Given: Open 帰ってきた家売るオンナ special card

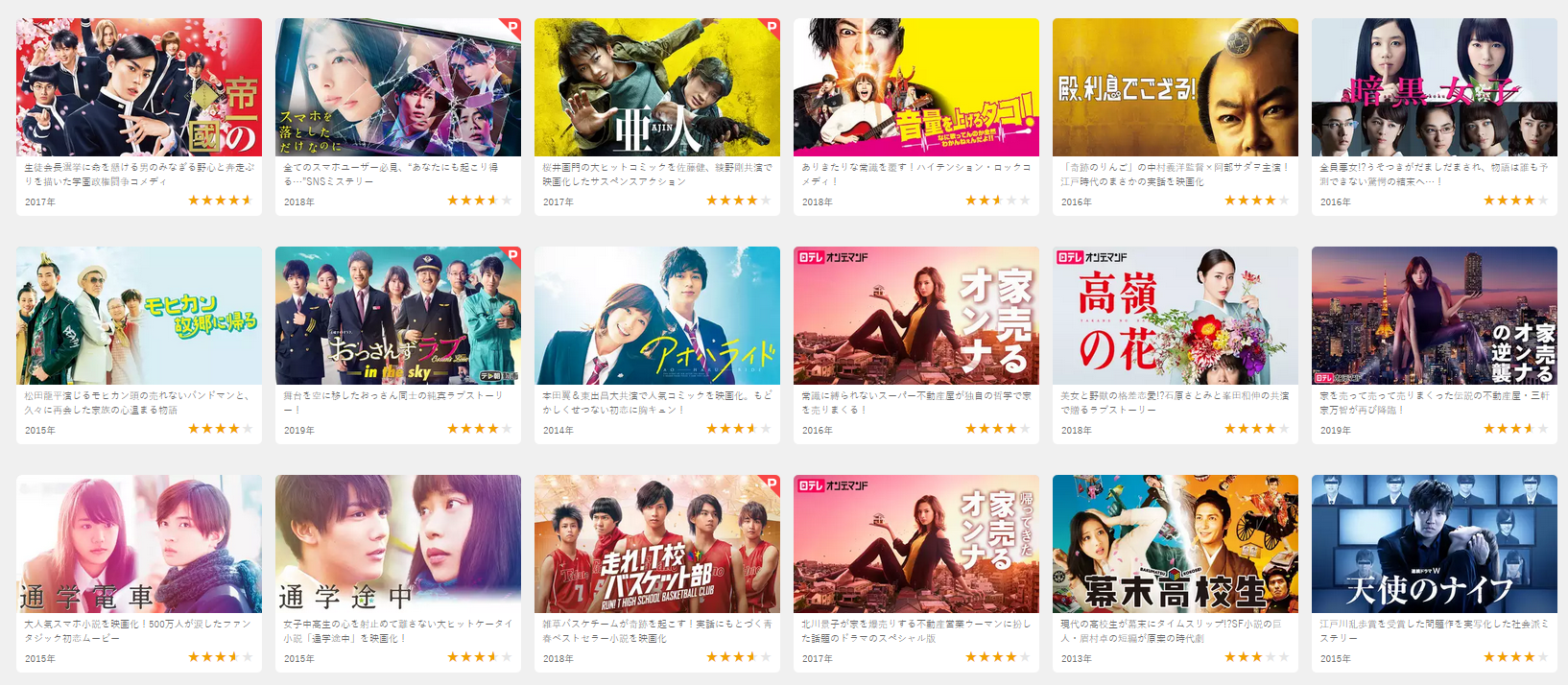Looking at the screenshot, I should pos(916,544).
